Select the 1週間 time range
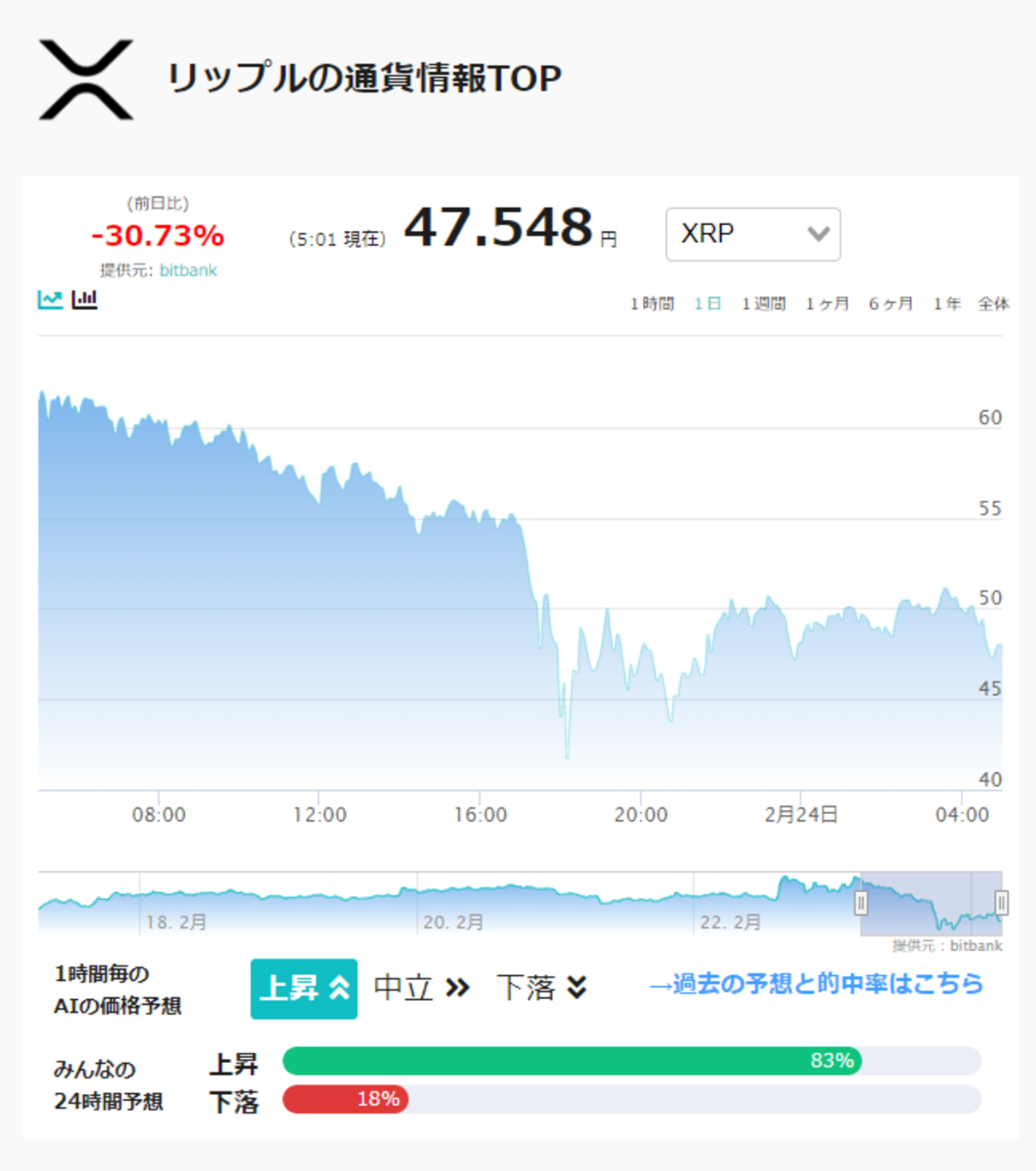1036x1171 pixels. (763, 304)
